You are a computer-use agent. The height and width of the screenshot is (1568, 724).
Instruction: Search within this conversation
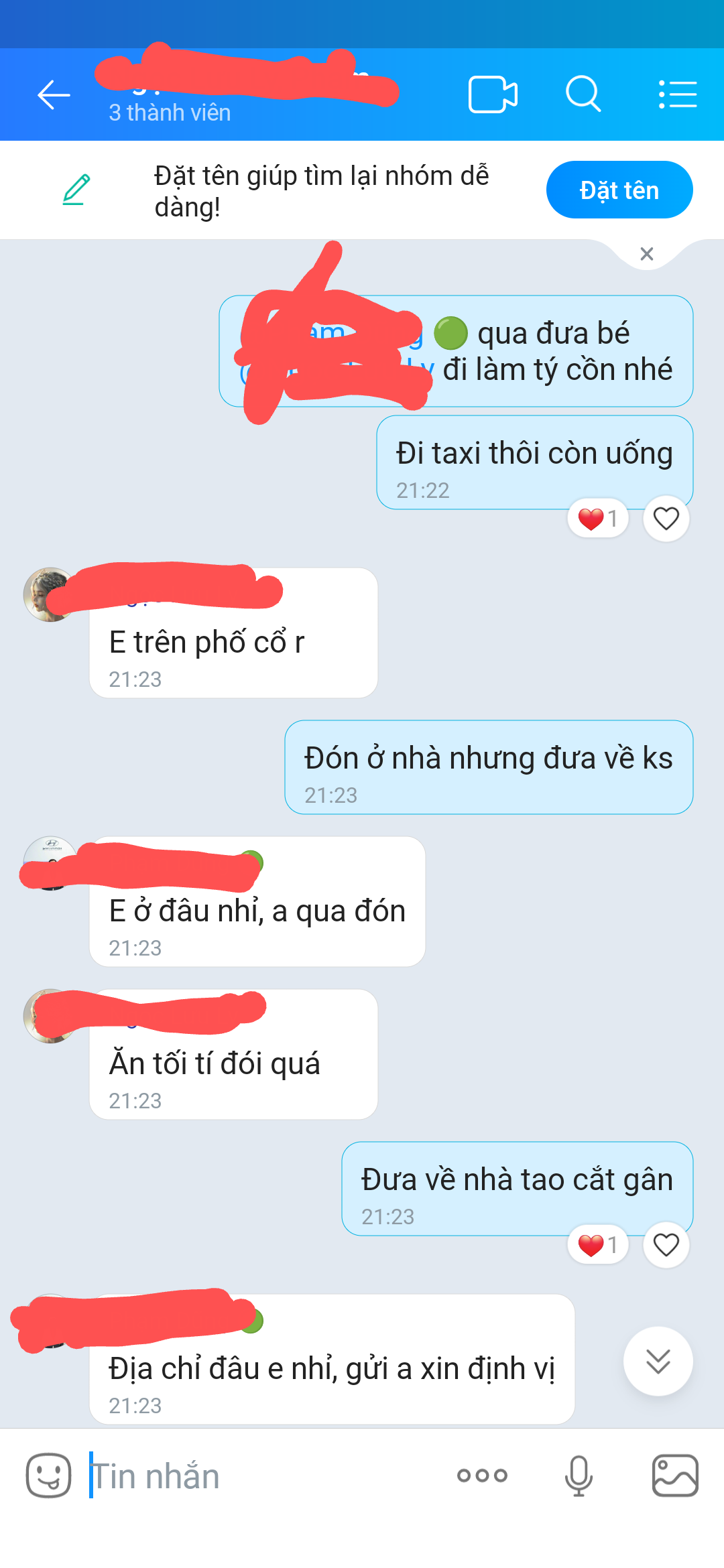coord(583,94)
